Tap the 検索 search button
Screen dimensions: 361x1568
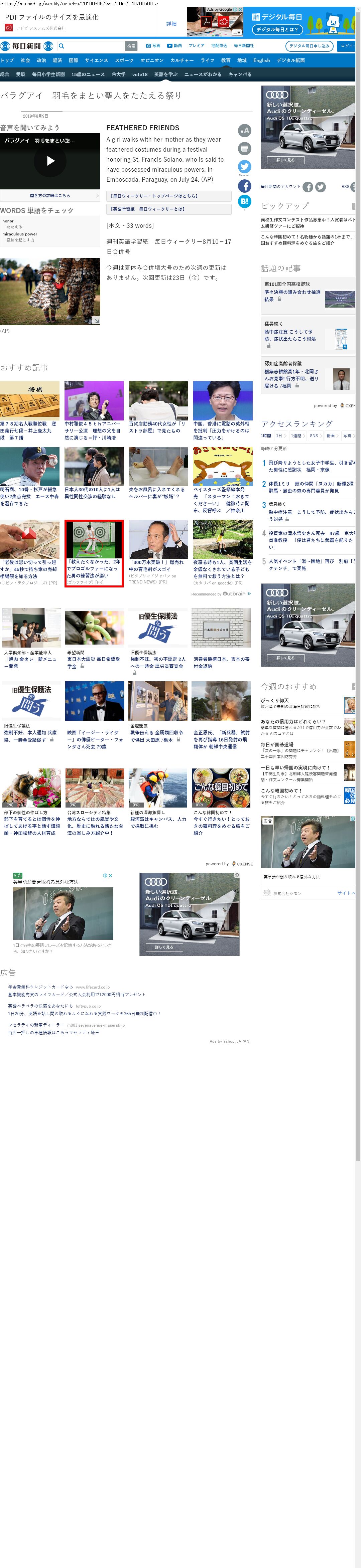click(x=131, y=46)
